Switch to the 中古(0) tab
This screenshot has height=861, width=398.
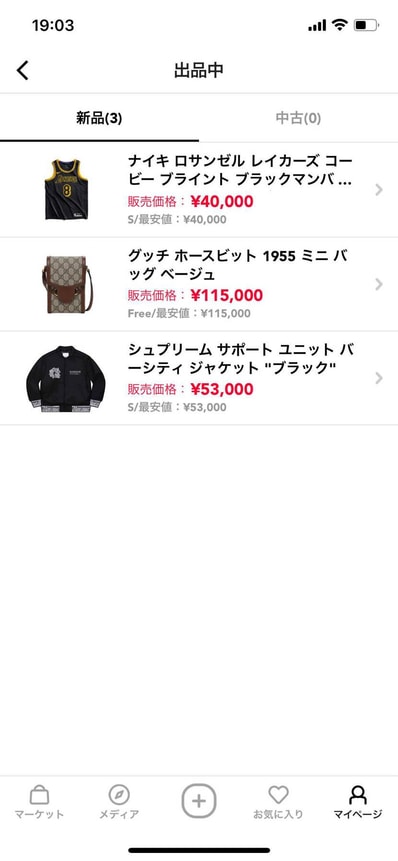[x=298, y=118]
